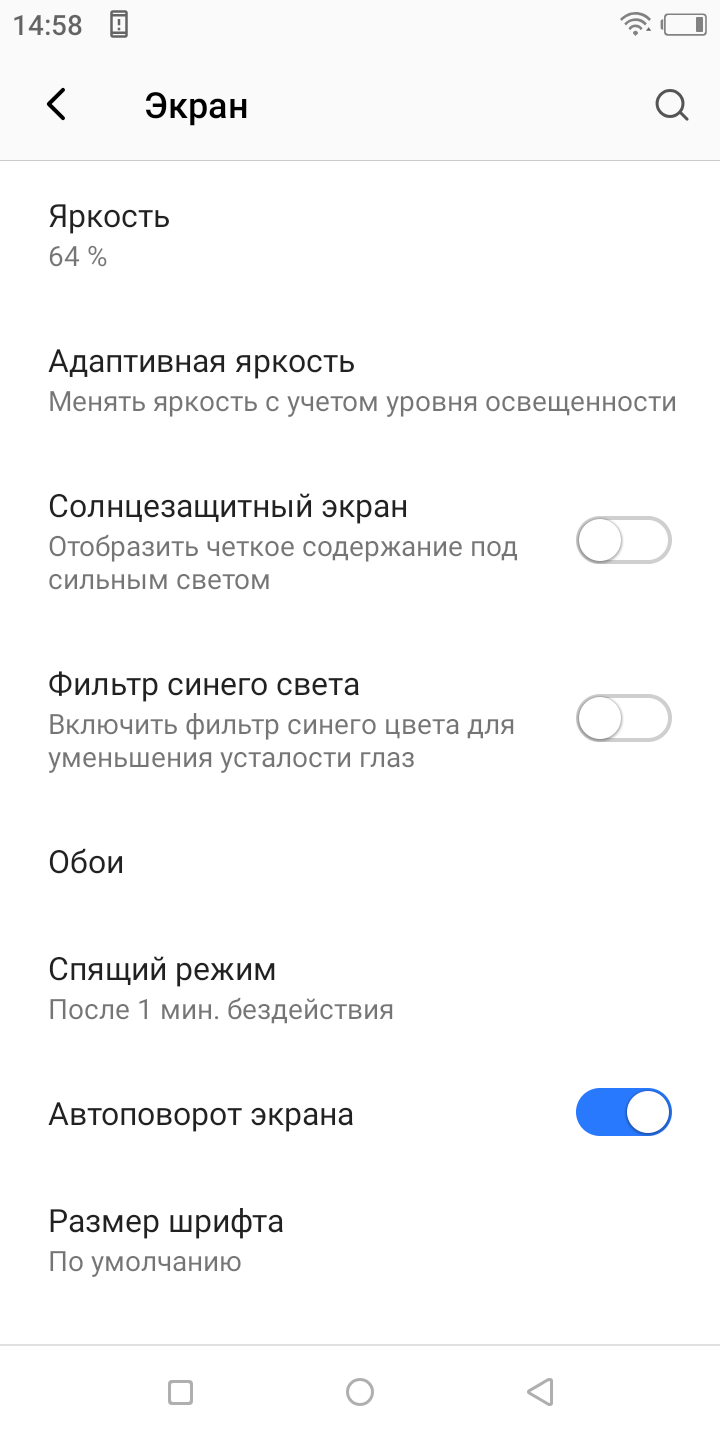Go back from the Экран screen
Image resolution: width=720 pixels, height=1440 pixels.
point(57,105)
